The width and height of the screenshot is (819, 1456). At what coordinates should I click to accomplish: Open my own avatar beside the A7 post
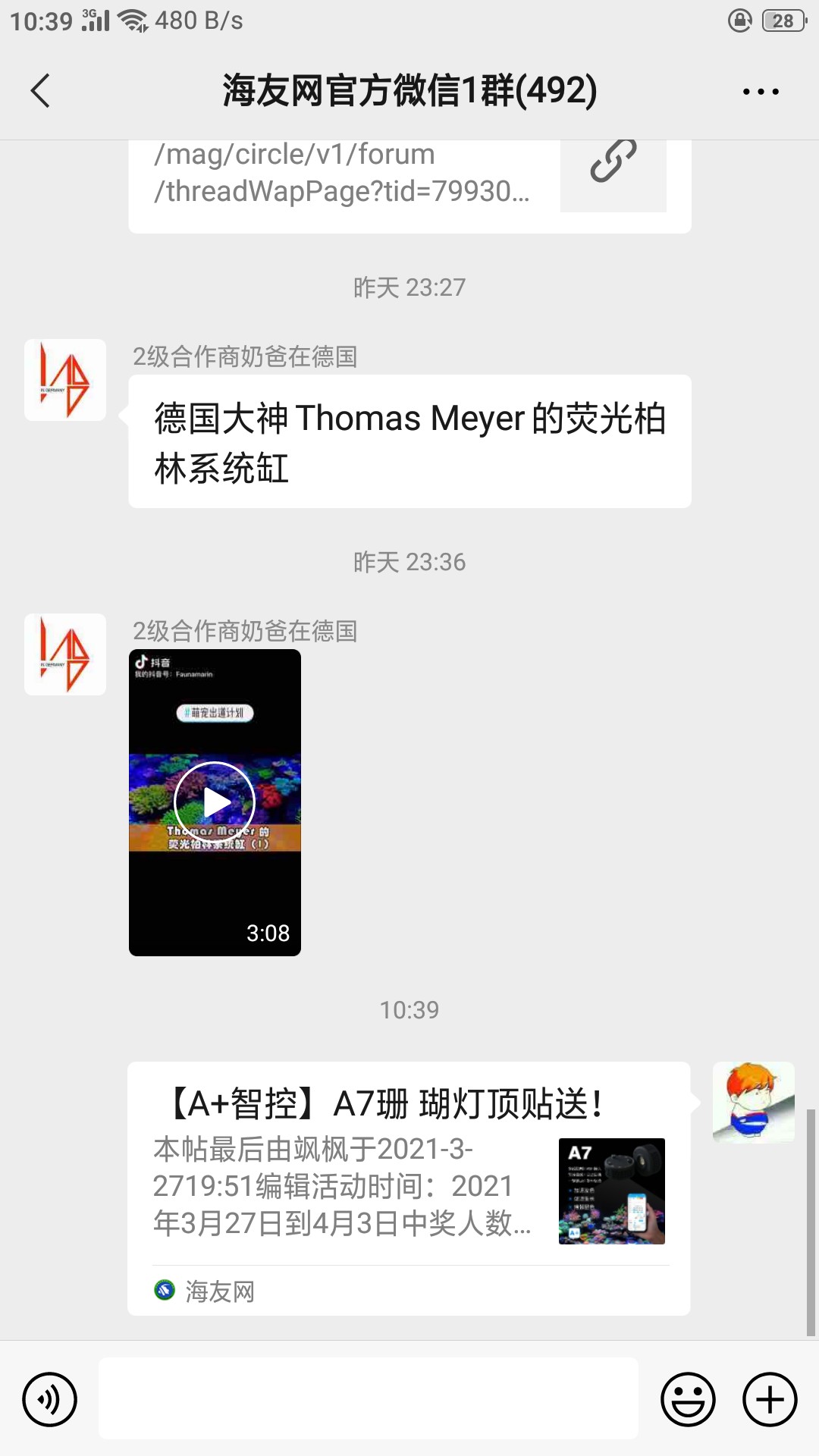(x=753, y=1102)
